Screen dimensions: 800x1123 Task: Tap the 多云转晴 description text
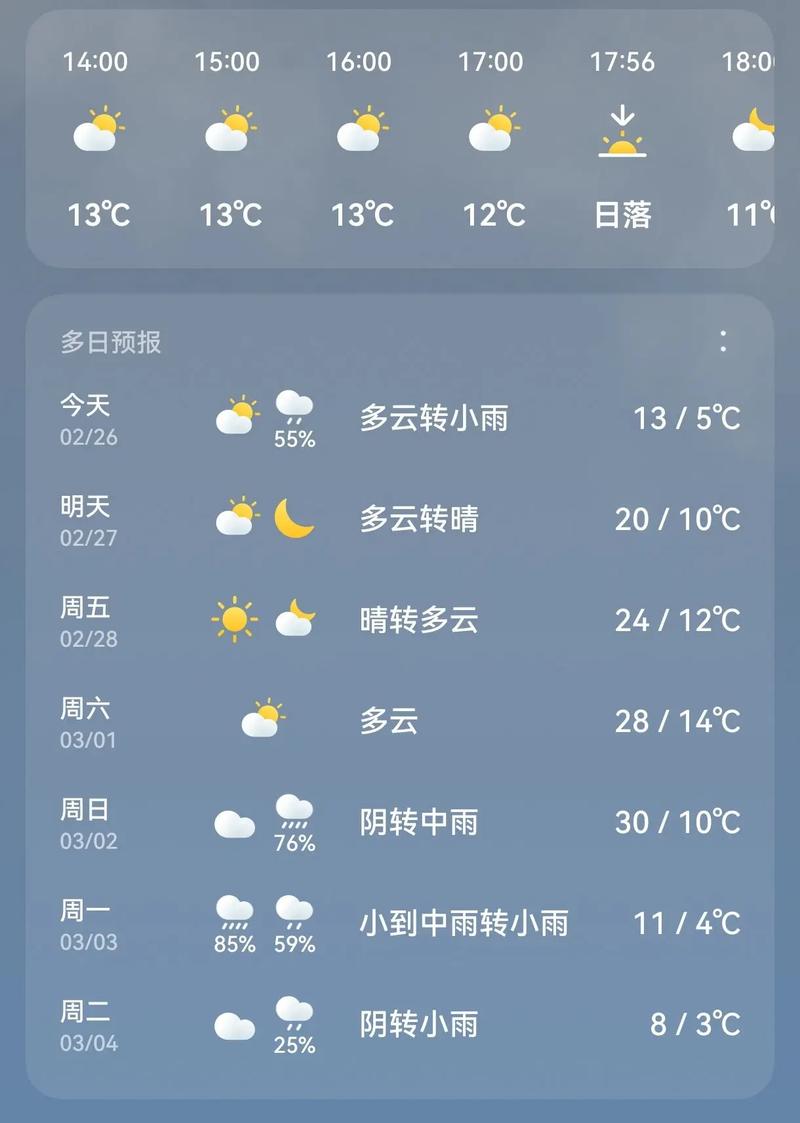pos(418,519)
